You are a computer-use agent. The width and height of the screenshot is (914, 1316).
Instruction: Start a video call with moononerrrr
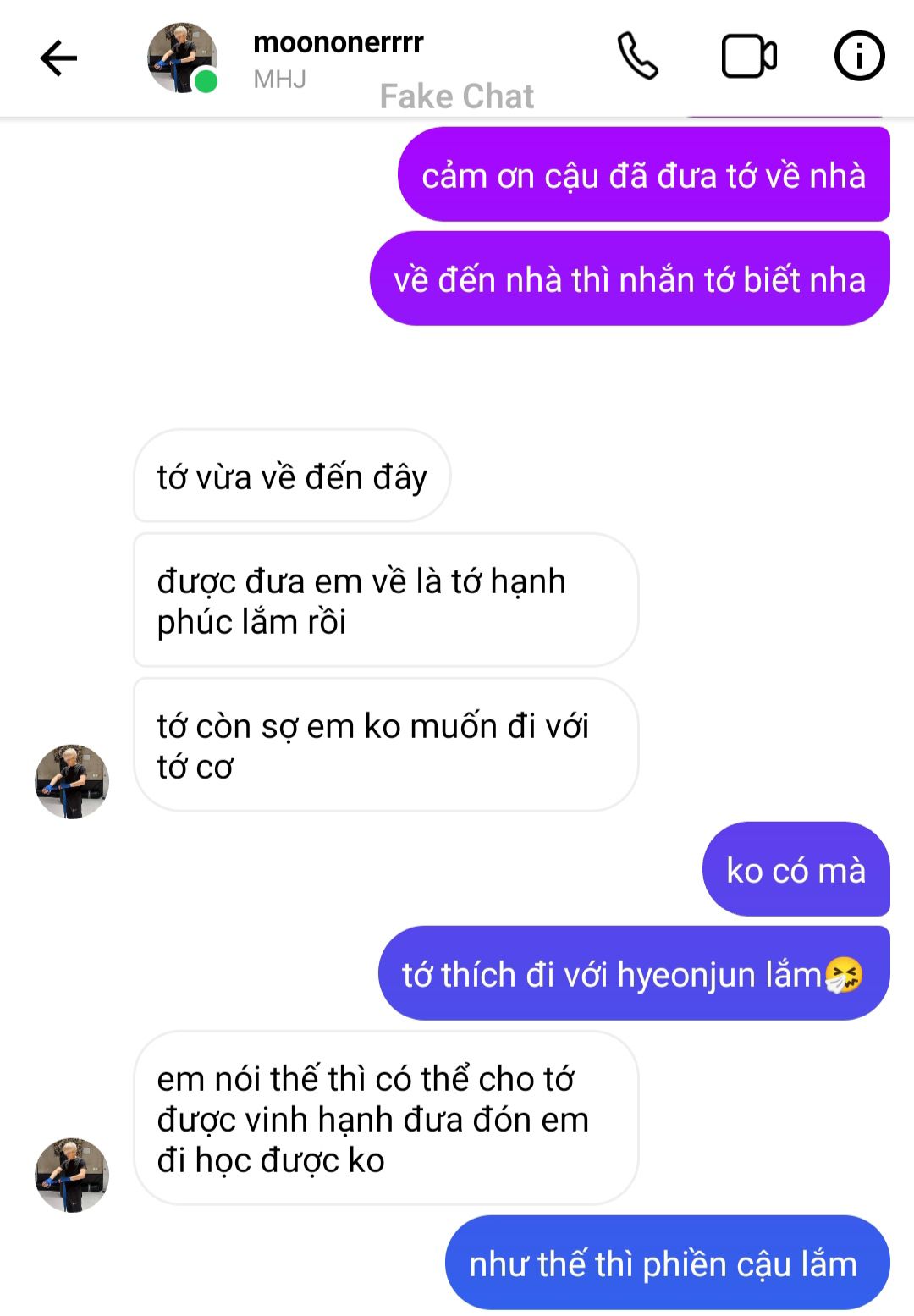coord(748,57)
